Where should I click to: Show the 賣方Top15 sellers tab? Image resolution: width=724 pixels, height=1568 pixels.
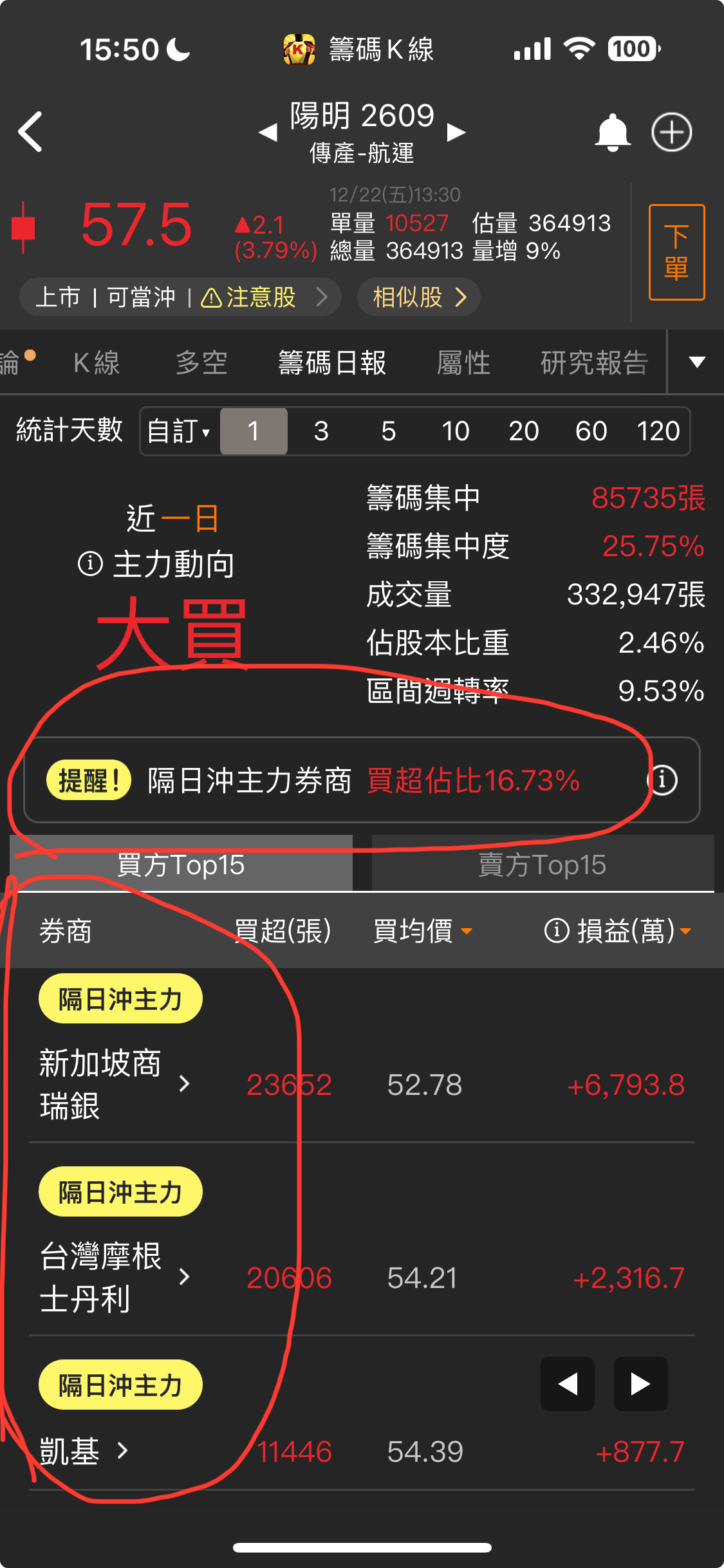tap(543, 864)
